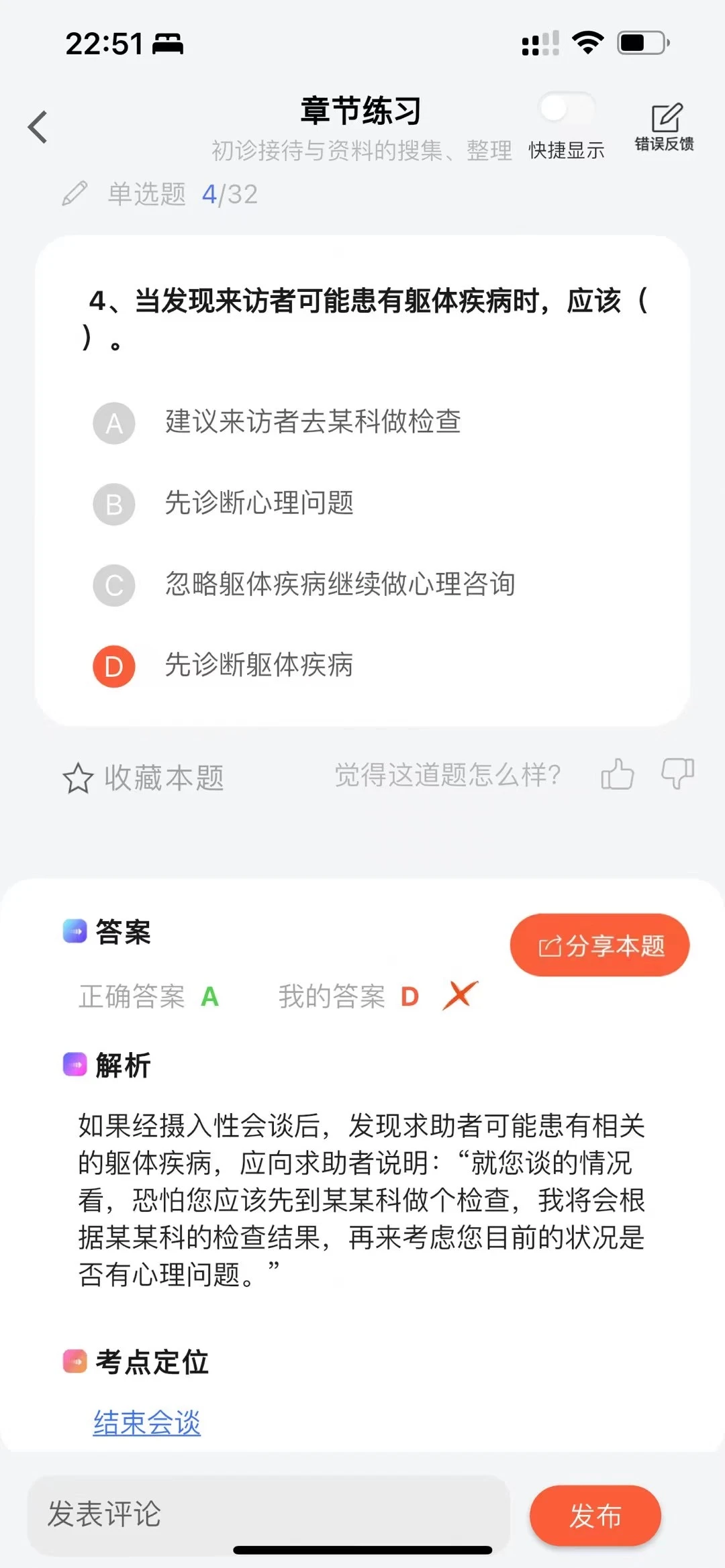The image size is (725, 1568).
Task: Toggle the 快捷显示 switch
Action: (x=567, y=109)
